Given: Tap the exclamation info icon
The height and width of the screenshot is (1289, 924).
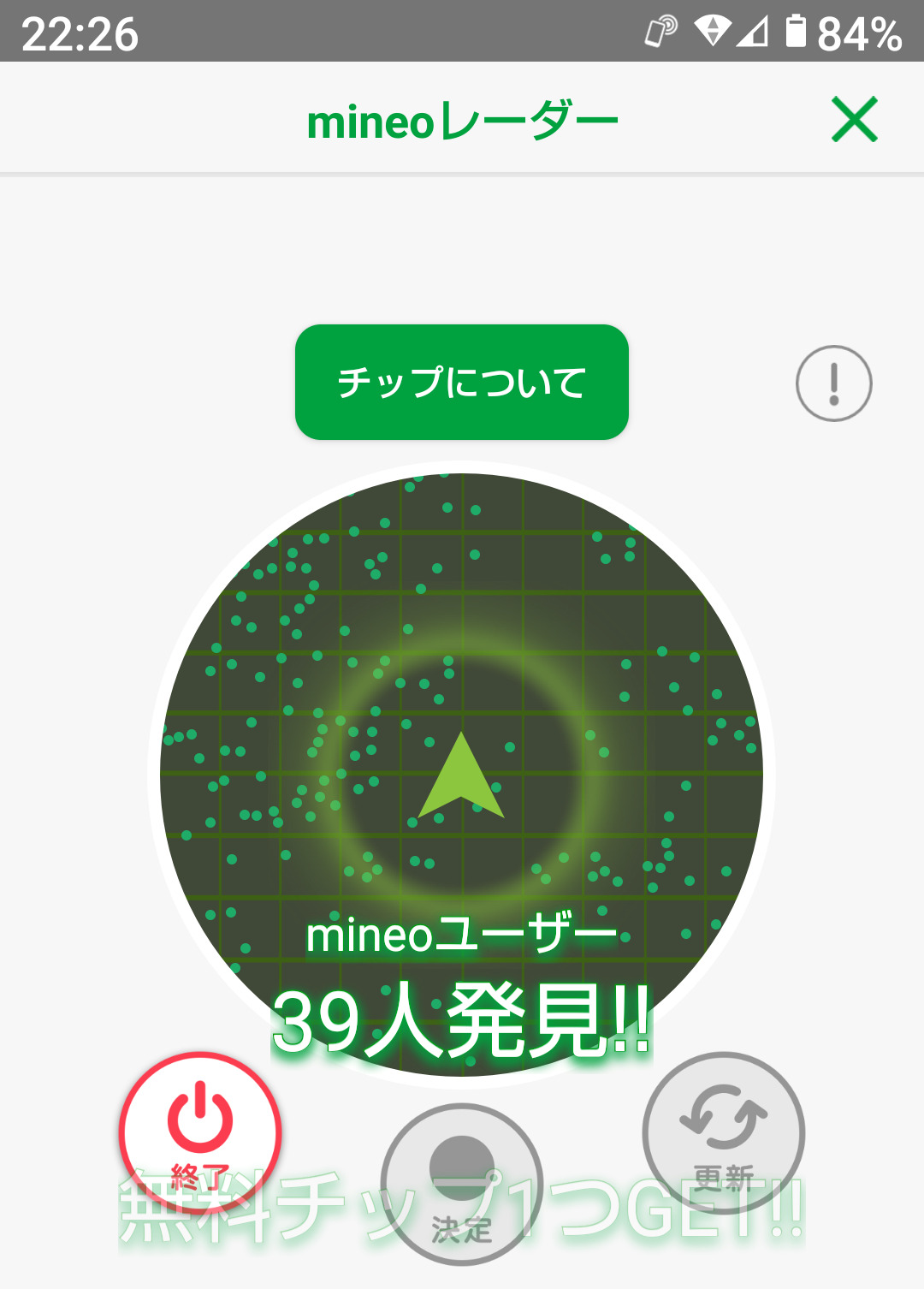Looking at the screenshot, I should 833,383.
